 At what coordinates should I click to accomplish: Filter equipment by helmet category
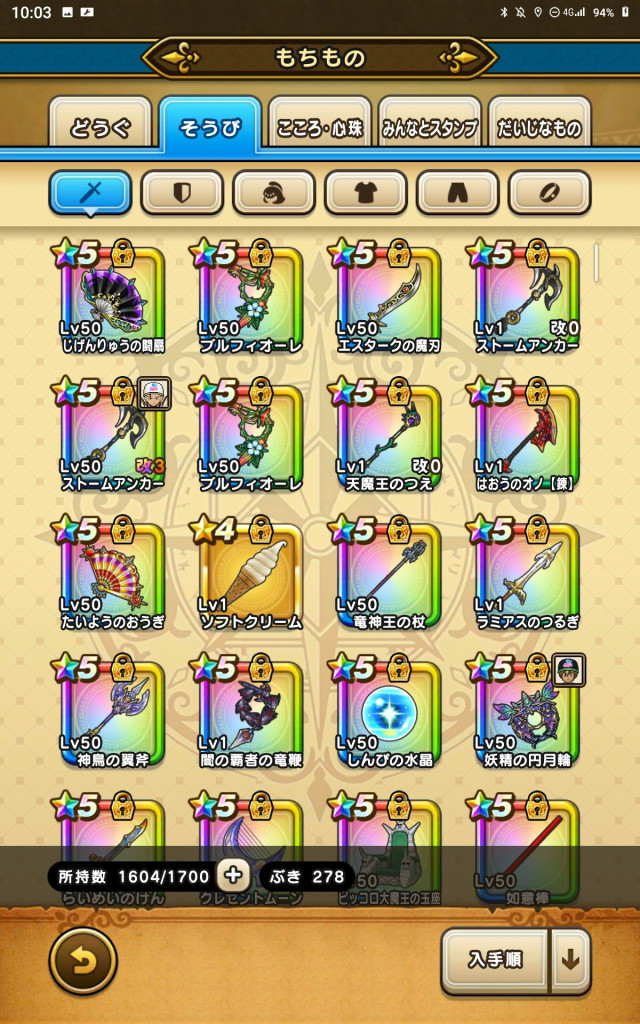274,193
